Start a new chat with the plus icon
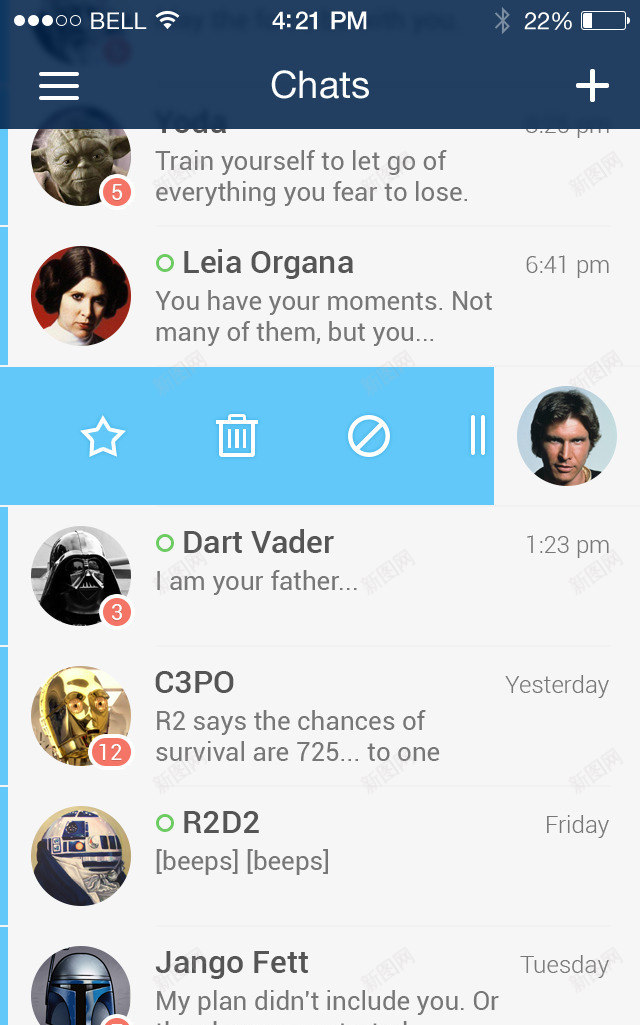 (592, 86)
